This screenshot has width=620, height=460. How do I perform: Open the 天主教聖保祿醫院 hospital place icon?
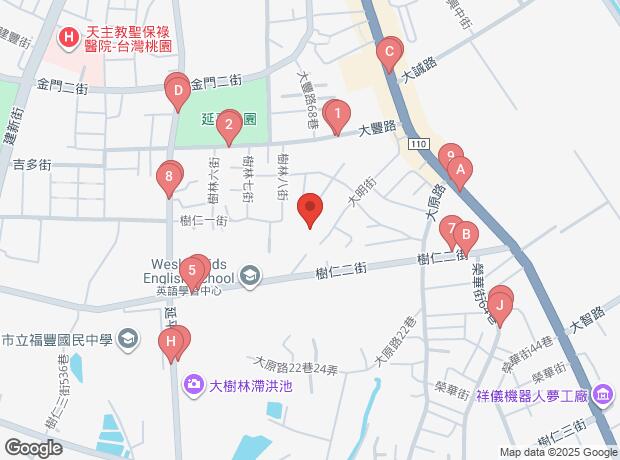[x=68, y=40]
